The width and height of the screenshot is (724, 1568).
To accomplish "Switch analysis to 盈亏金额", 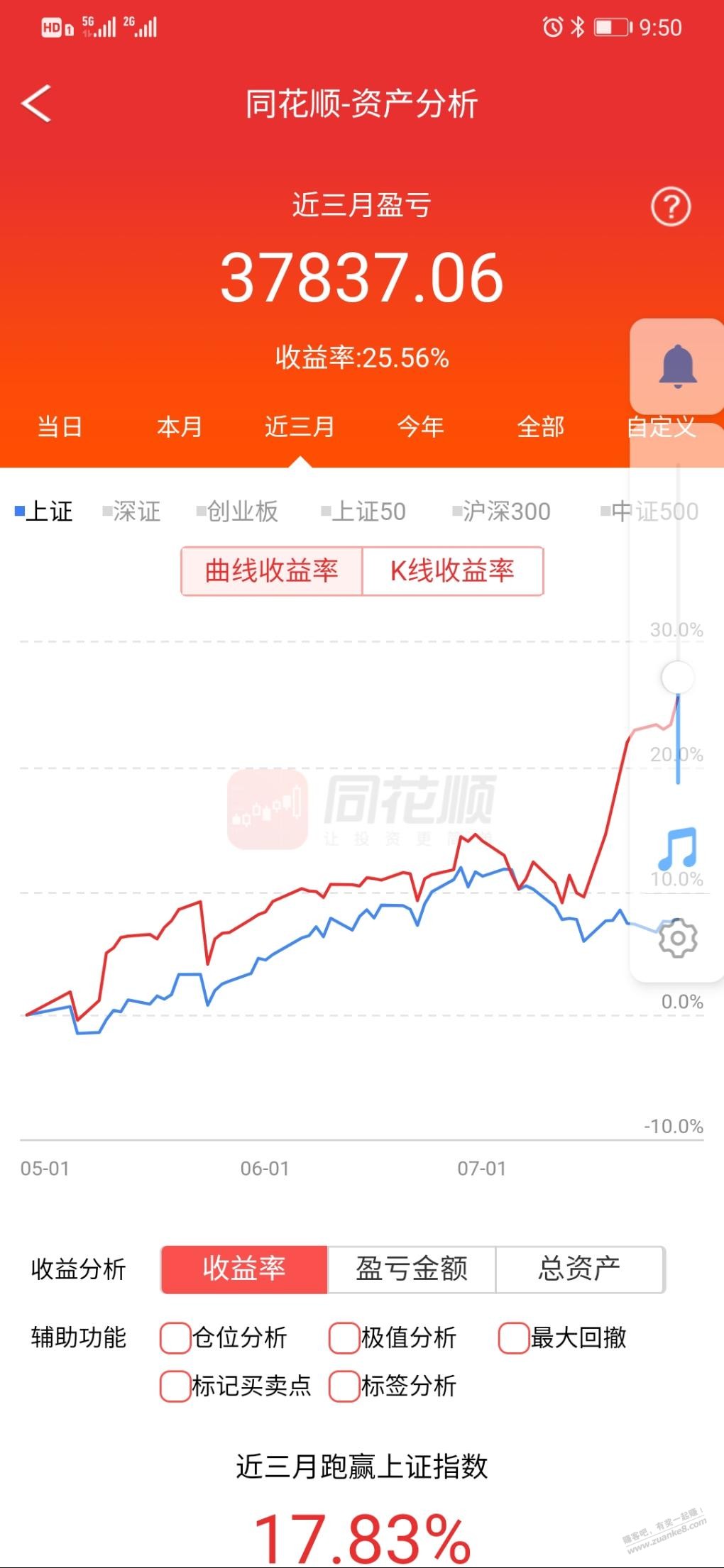I will coord(412,1269).
